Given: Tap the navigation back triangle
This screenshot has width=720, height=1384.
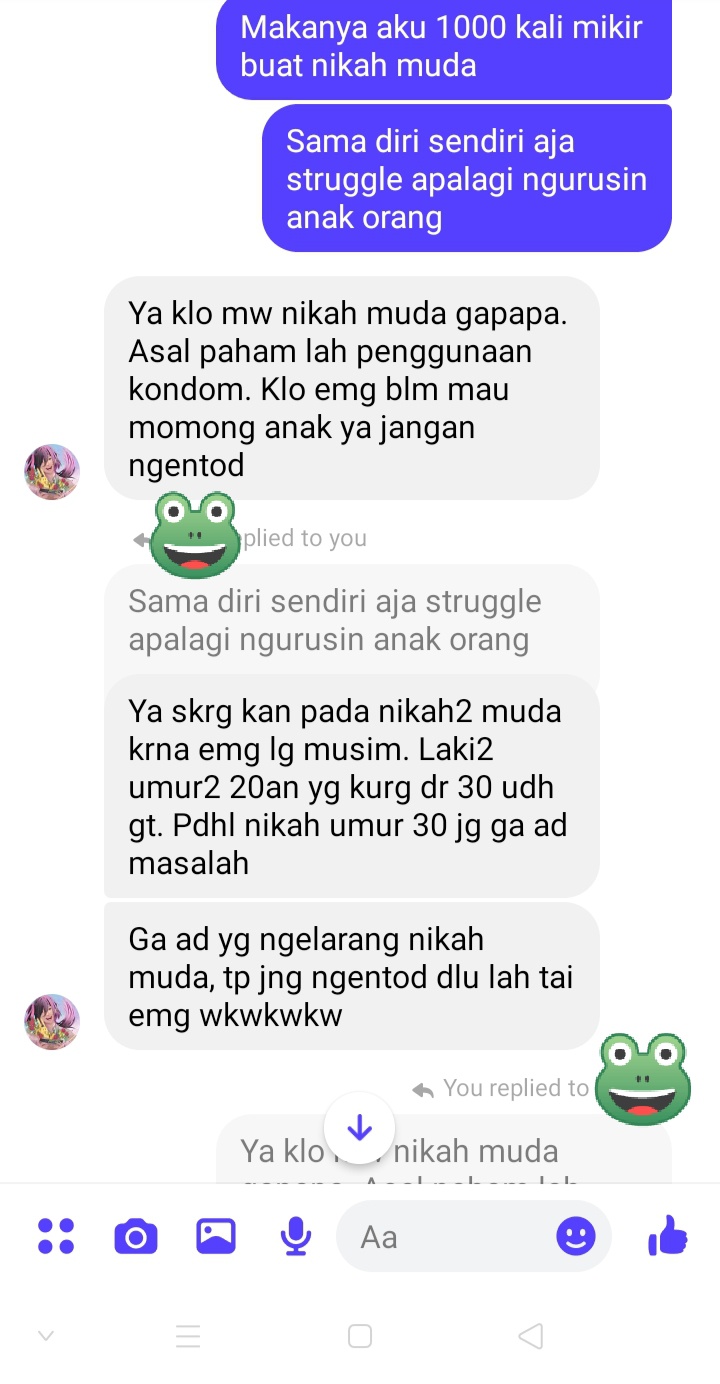Looking at the screenshot, I should tap(531, 1335).
